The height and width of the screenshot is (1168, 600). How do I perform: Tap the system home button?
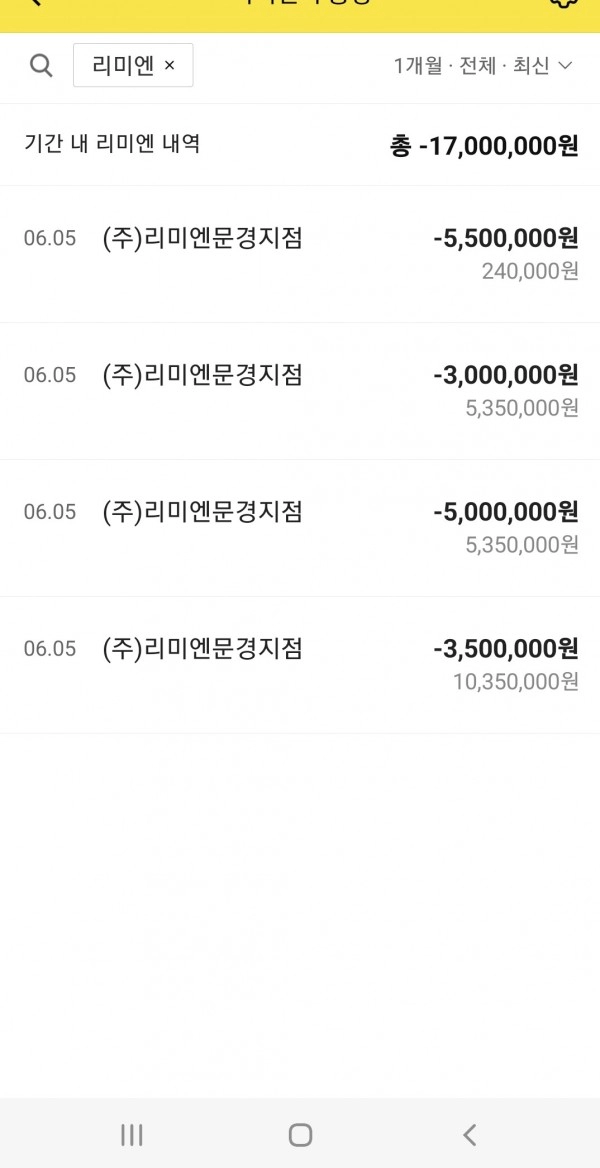tap(300, 1134)
